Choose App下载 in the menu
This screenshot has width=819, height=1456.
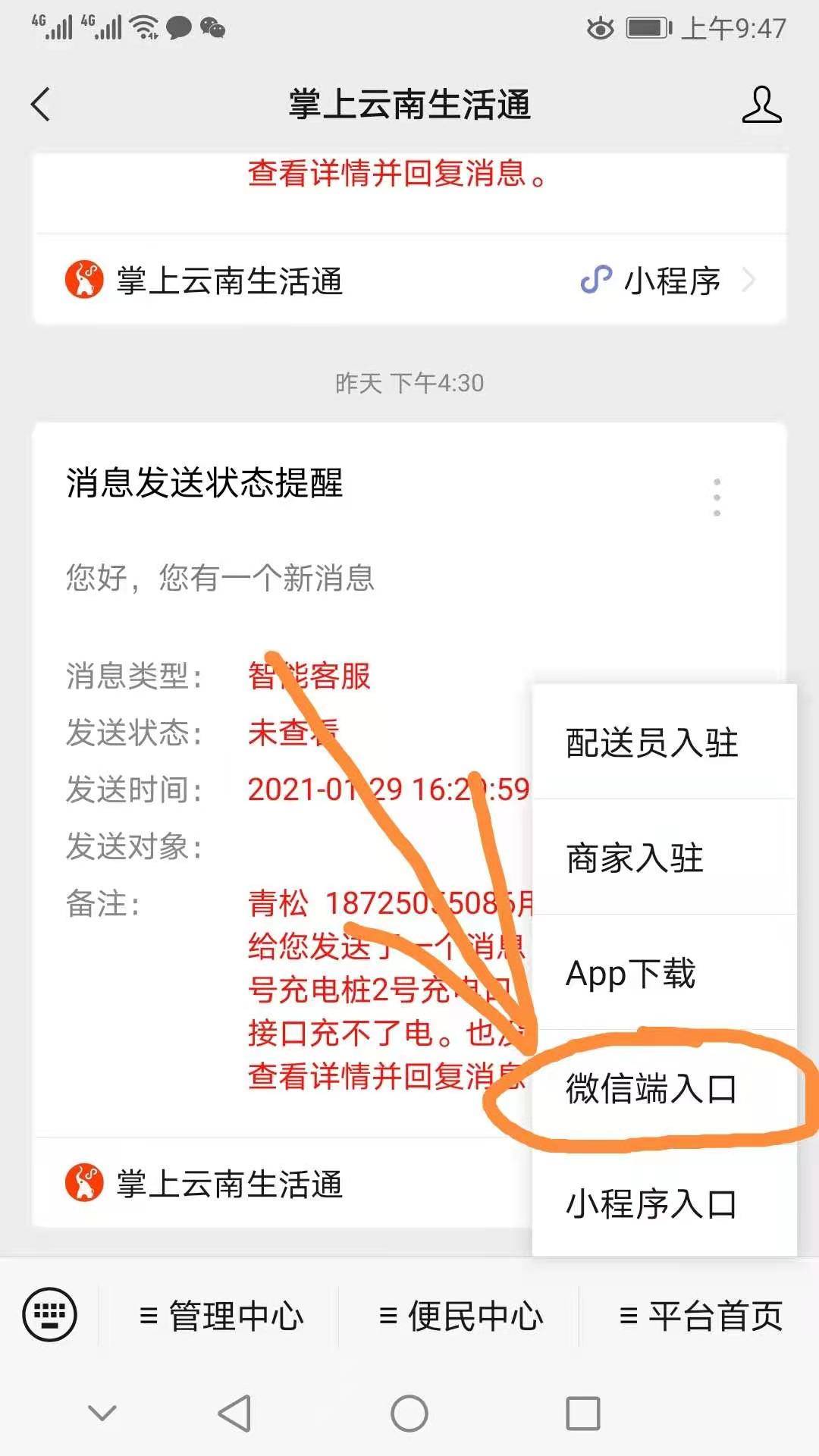click(x=631, y=973)
